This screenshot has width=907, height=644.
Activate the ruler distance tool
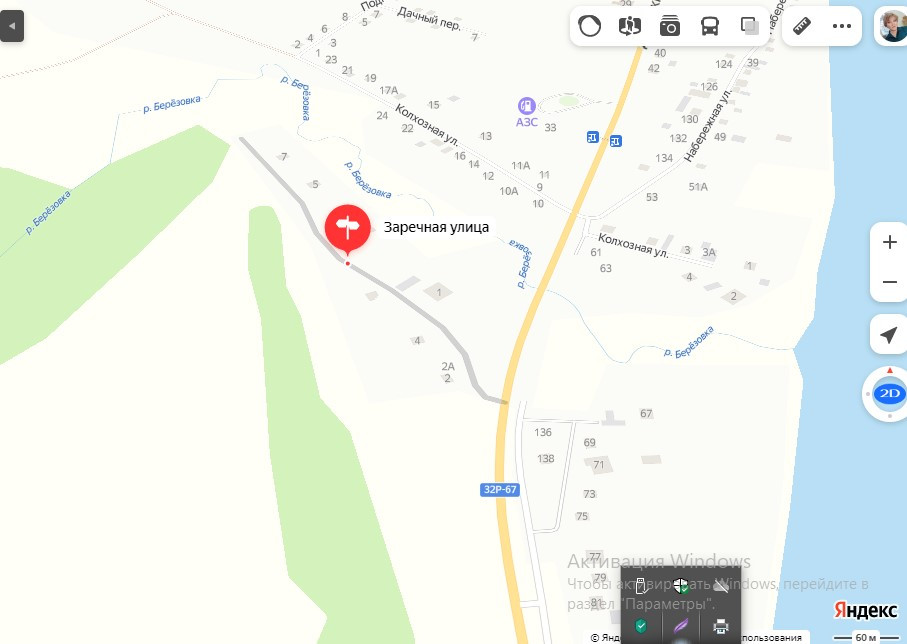(802, 26)
